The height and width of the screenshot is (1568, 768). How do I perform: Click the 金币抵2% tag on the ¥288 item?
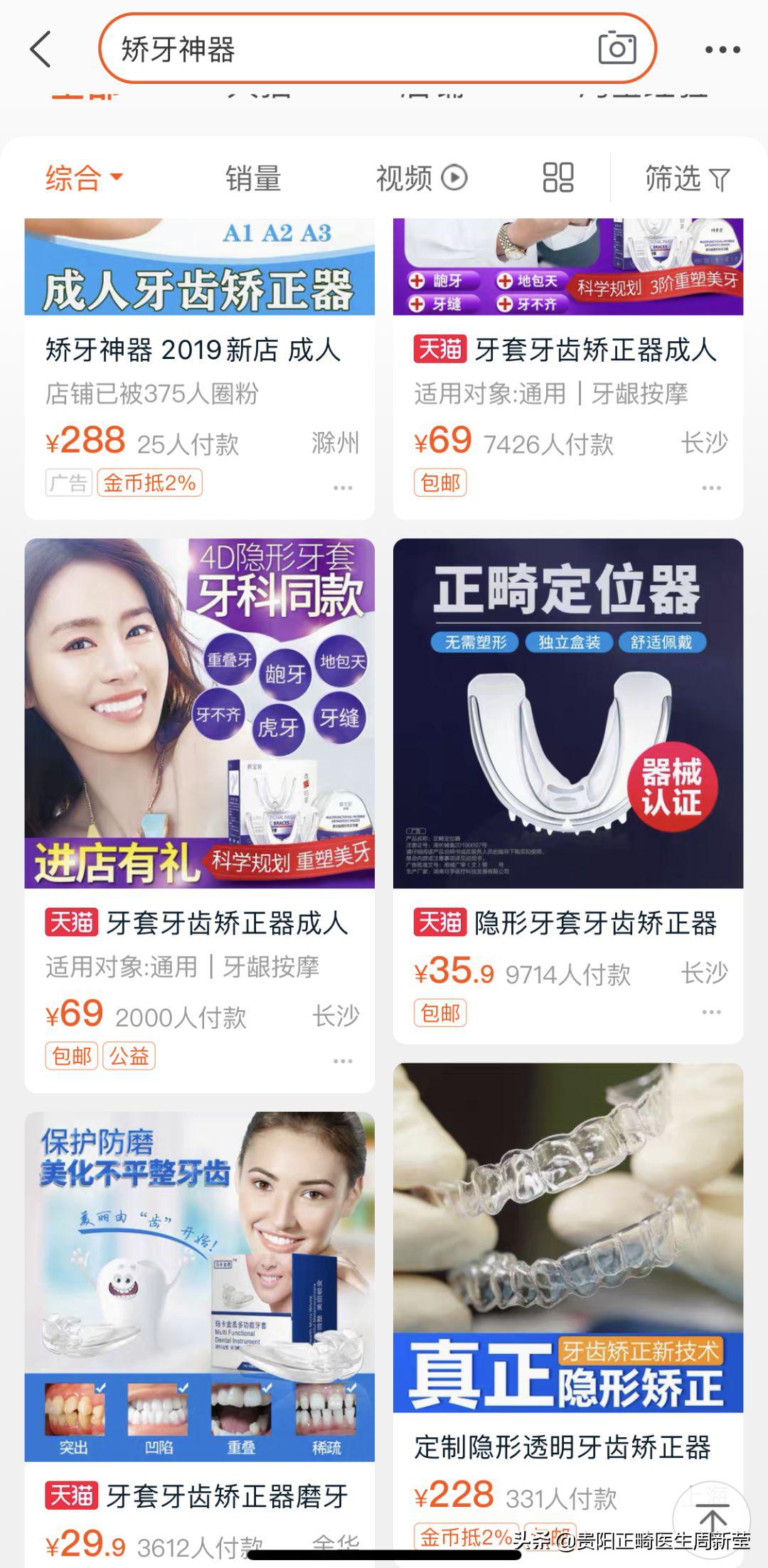[x=149, y=483]
